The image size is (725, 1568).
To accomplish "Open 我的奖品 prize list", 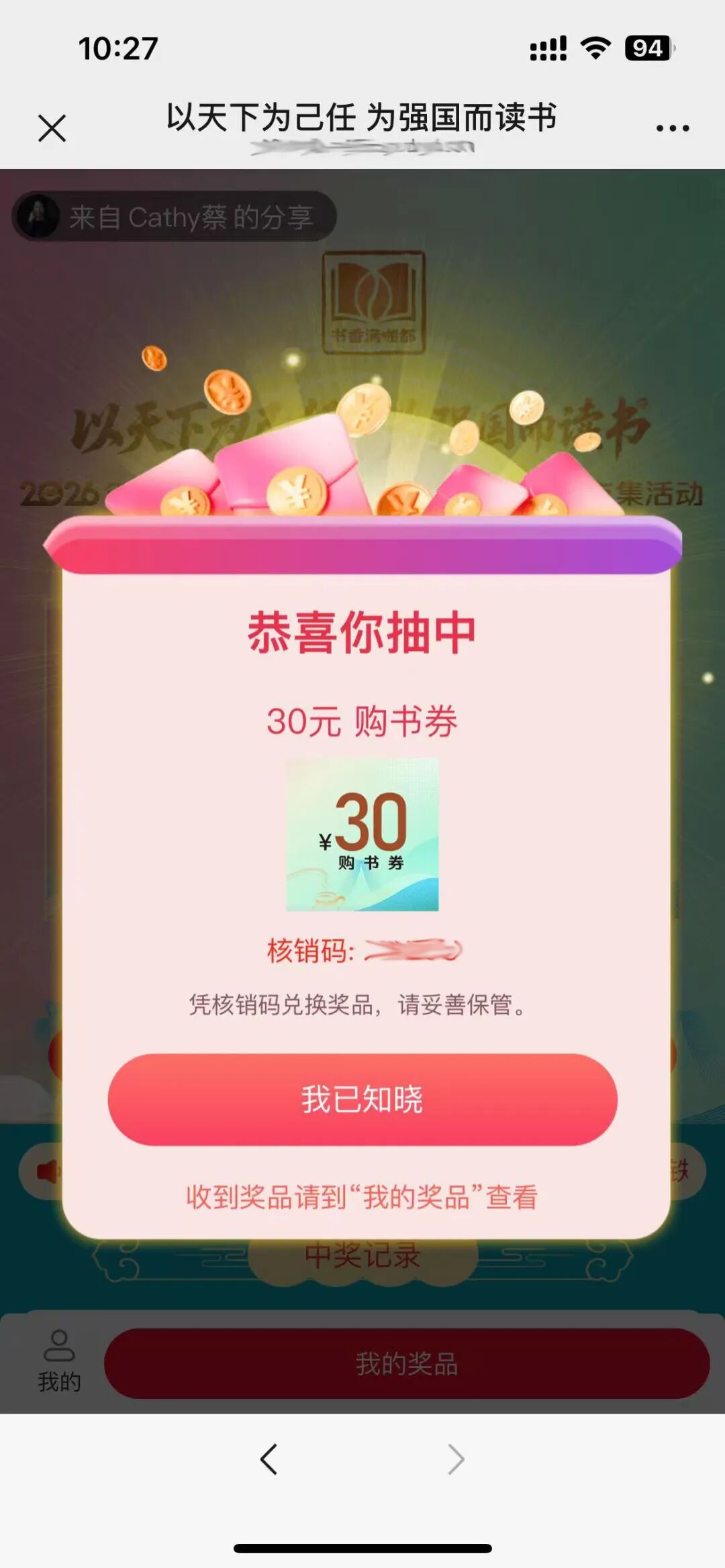I will tap(407, 1363).
